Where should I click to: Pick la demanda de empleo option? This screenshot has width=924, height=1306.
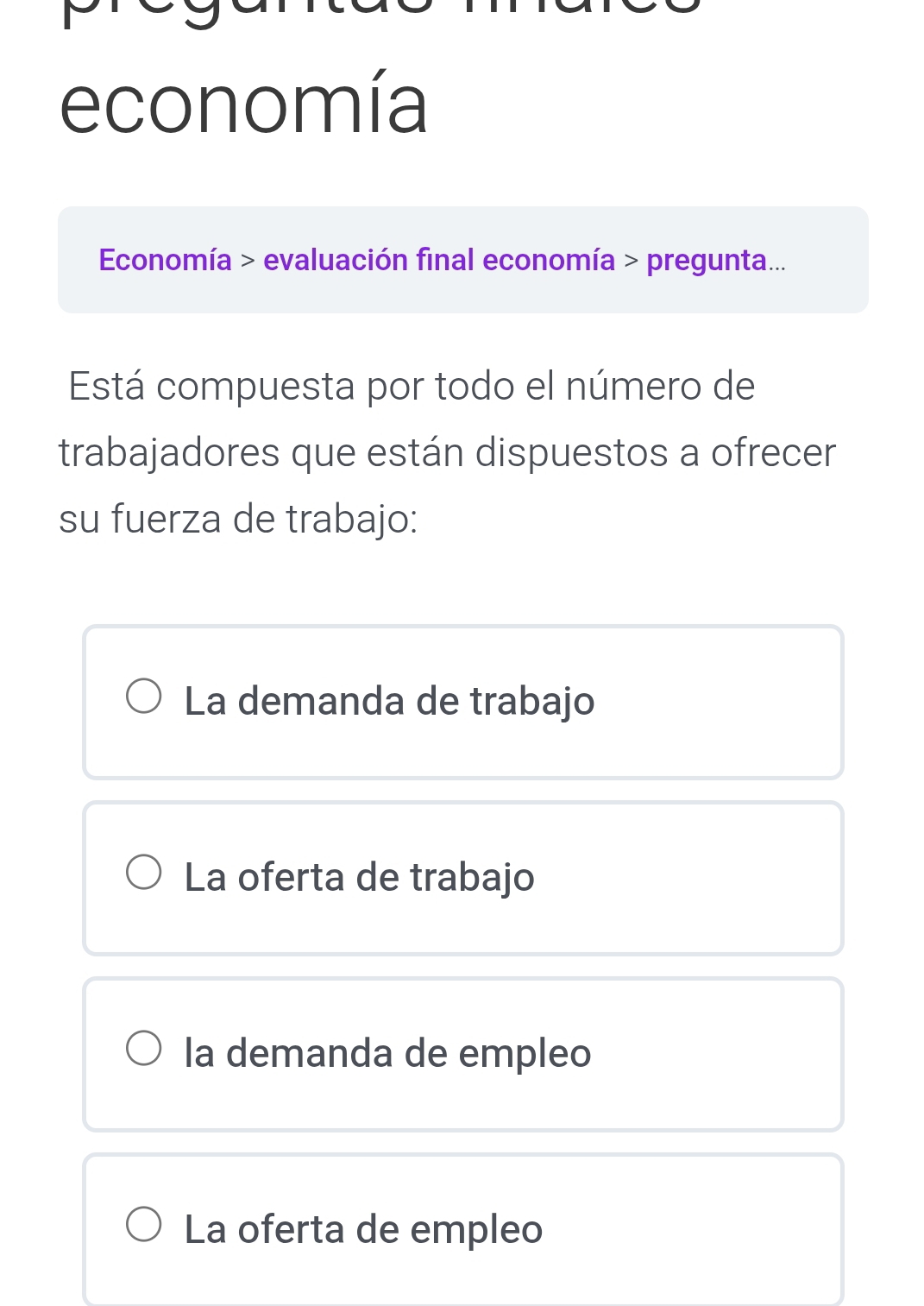(x=144, y=1049)
